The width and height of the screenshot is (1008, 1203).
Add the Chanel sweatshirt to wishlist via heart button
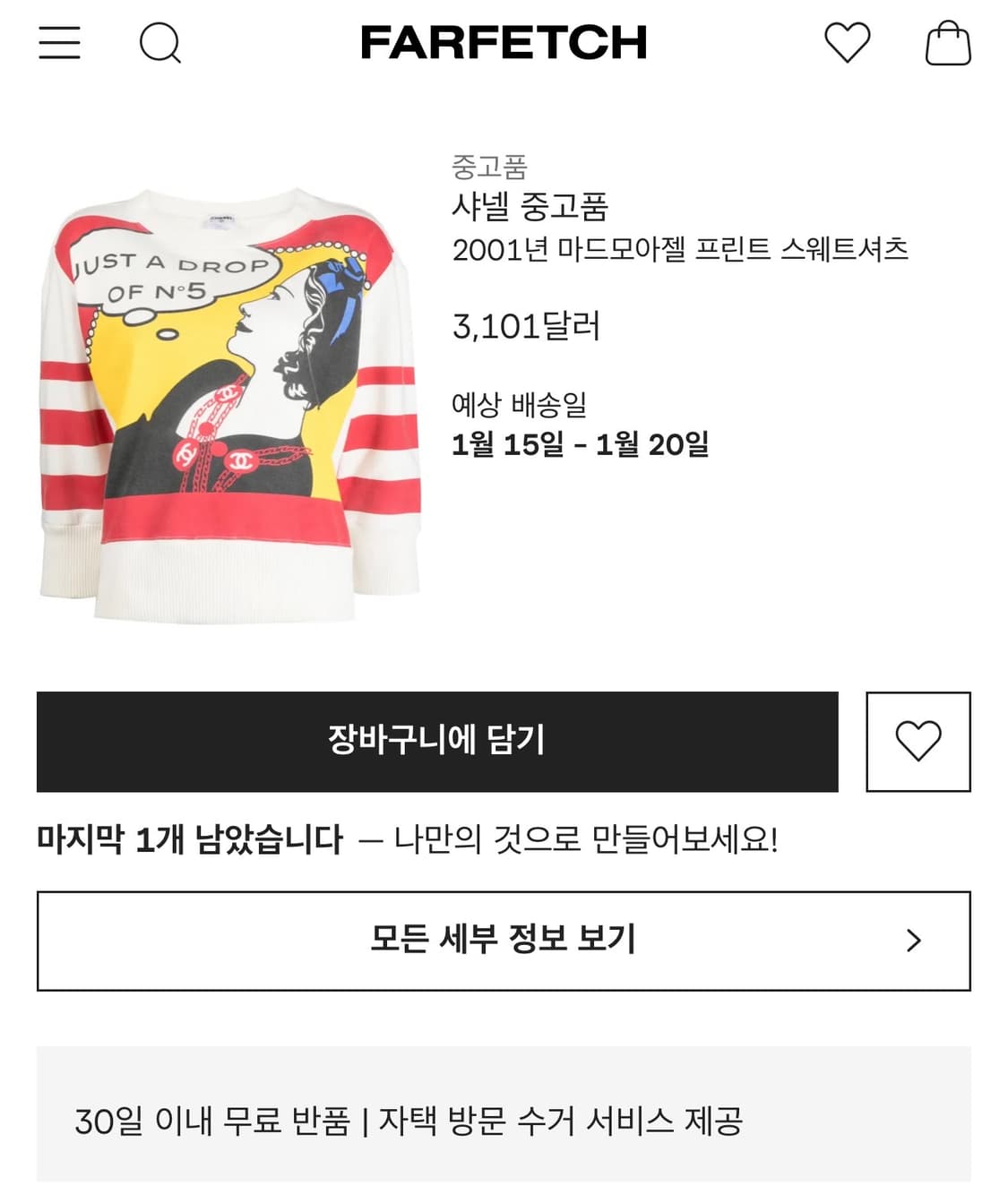pyautogui.click(x=919, y=739)
